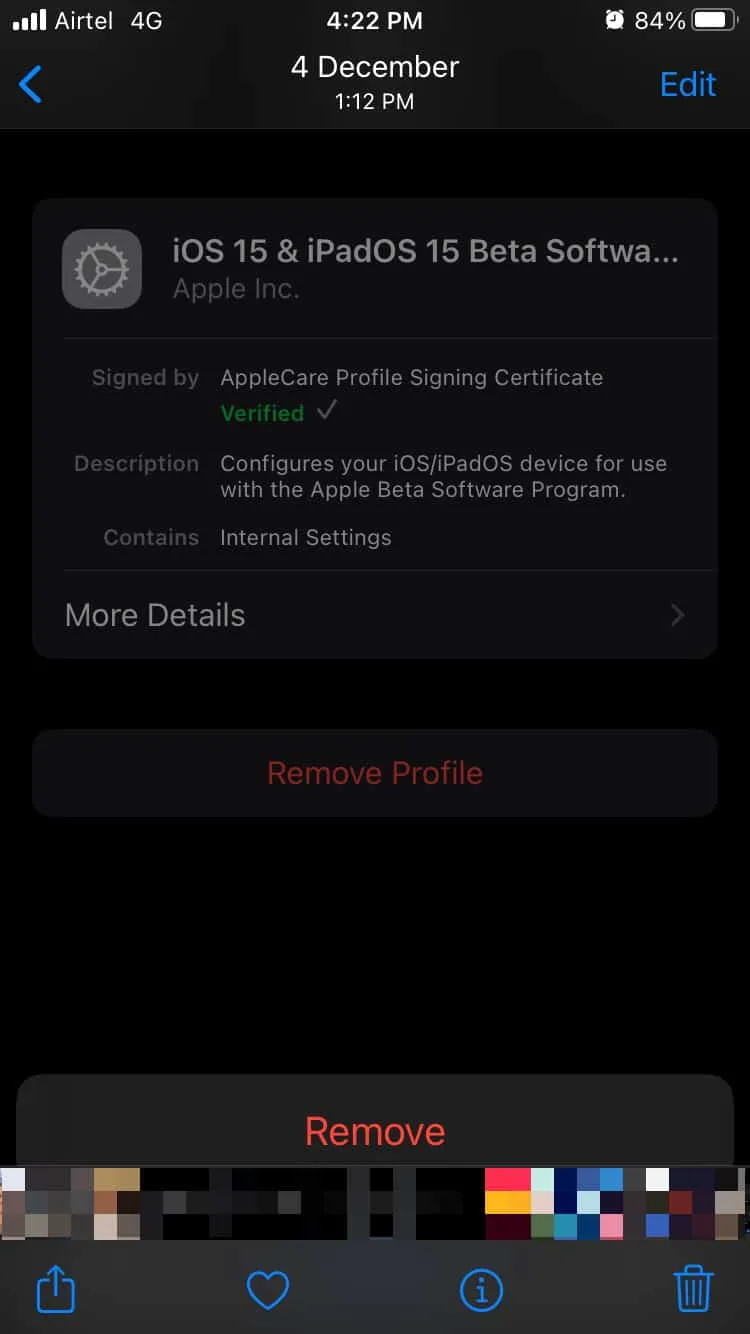750x1334 pixels.
Task: Delete this photo with trash icon
Action: pyautogui.click(x=693, y=1290)
